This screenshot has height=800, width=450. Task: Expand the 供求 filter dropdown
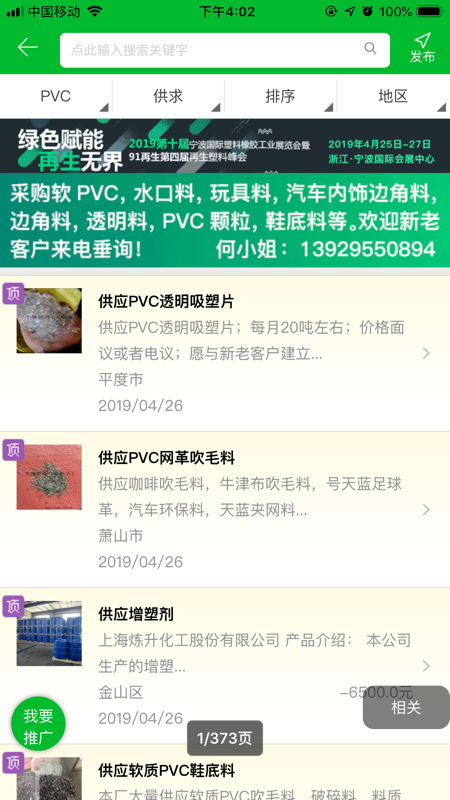(168, 96)
